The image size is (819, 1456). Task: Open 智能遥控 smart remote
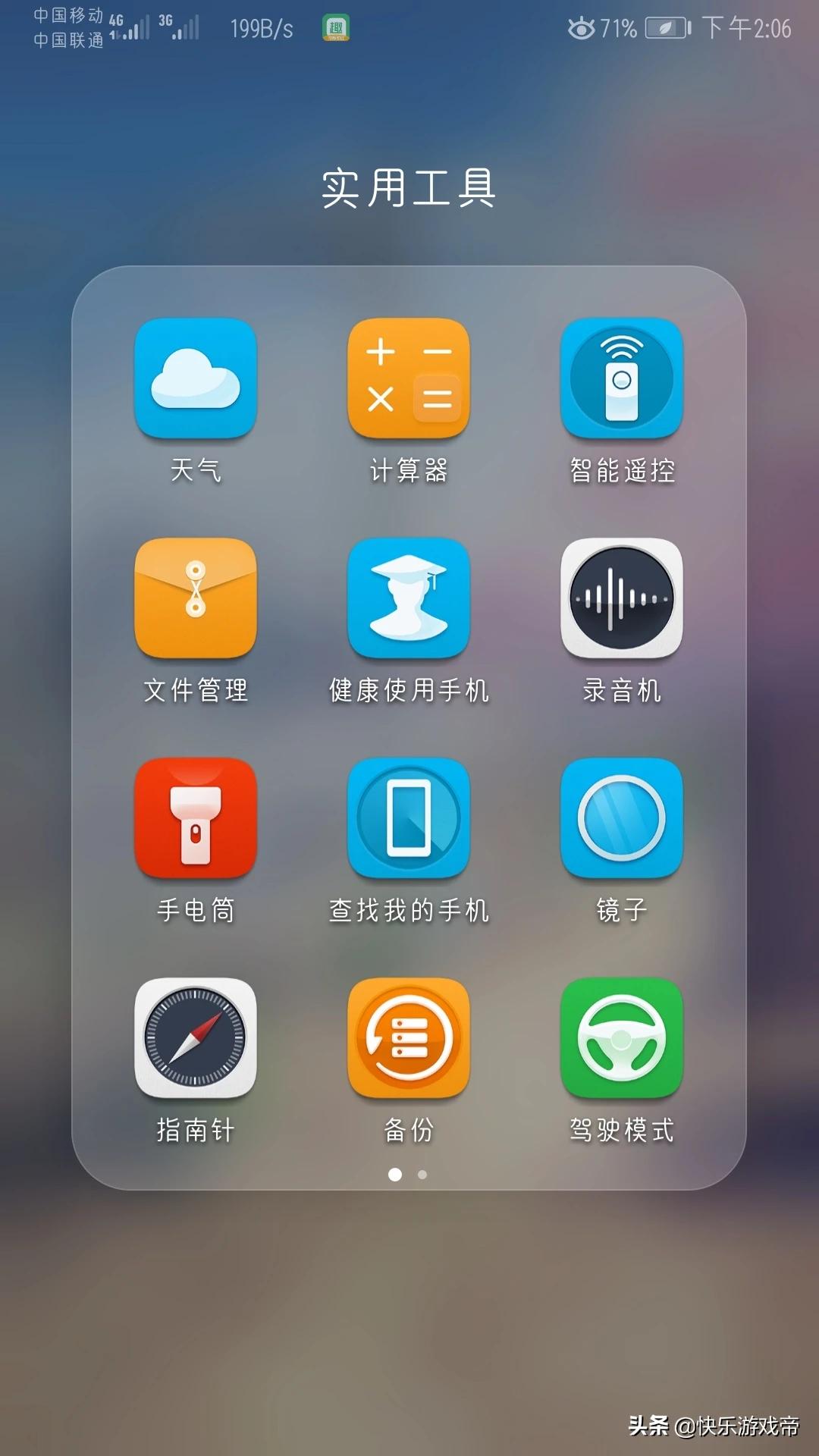[622, 378]
